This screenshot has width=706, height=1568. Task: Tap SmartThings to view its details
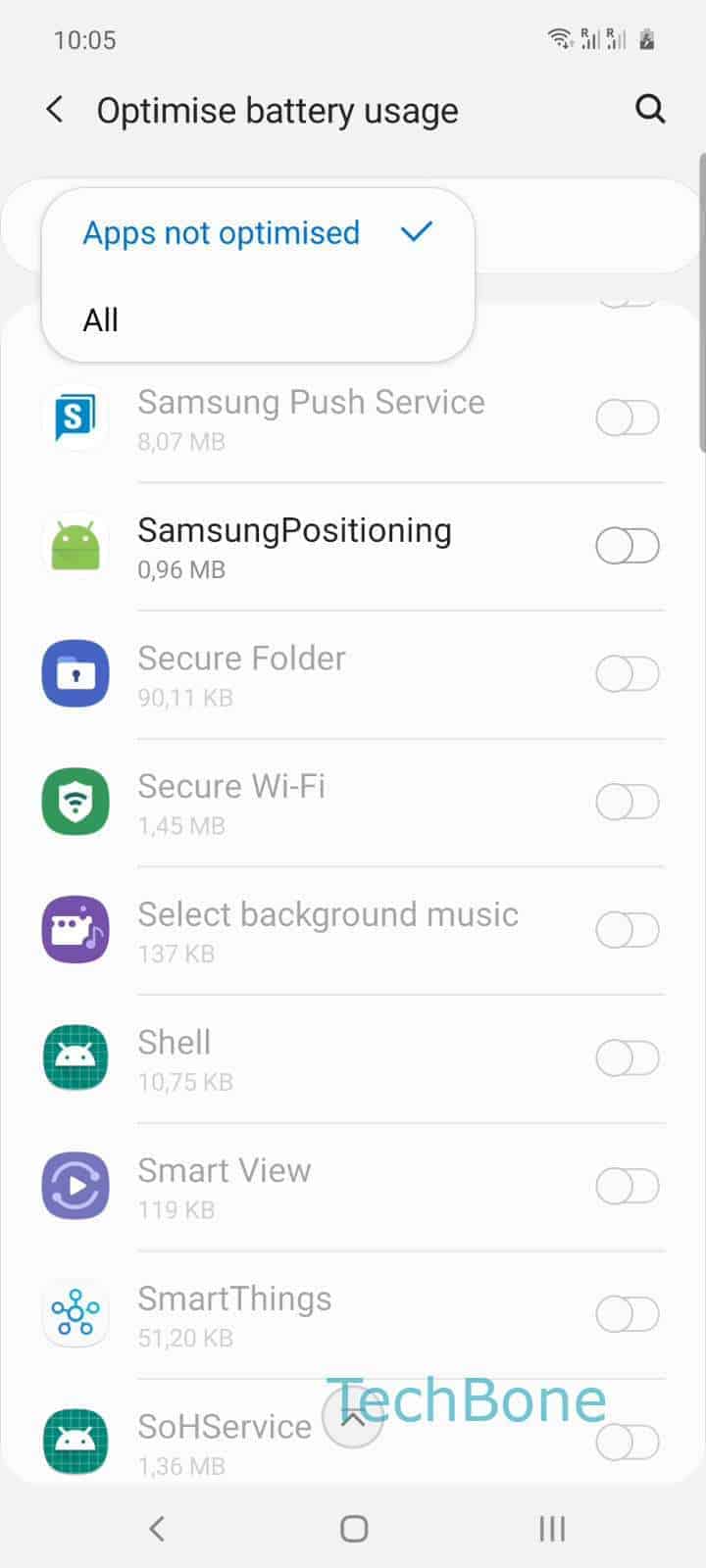294,1313
